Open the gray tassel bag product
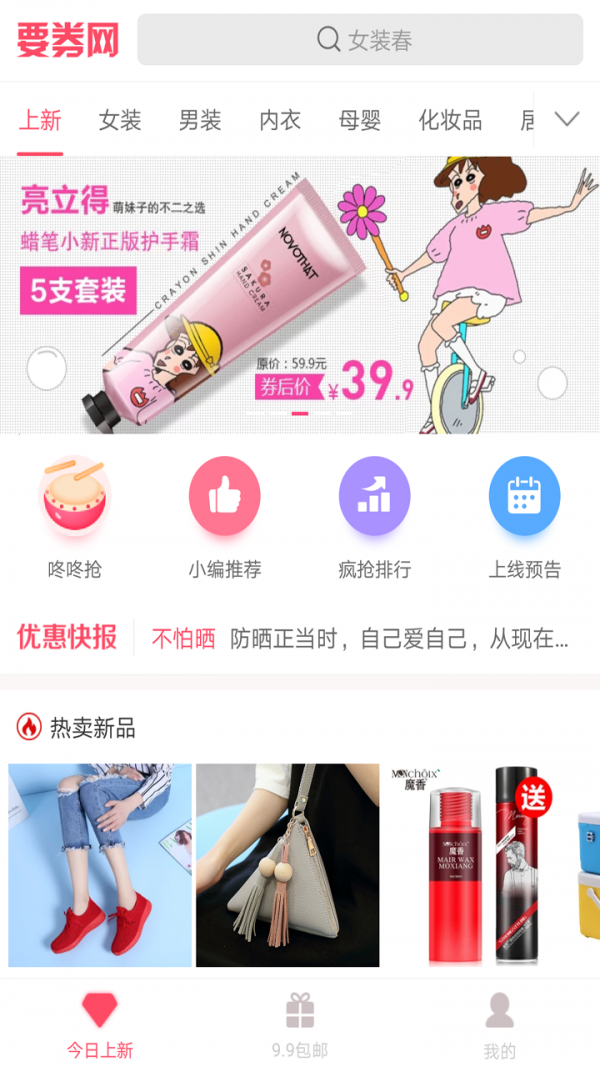600x1067 pixels. pos(287,865)
